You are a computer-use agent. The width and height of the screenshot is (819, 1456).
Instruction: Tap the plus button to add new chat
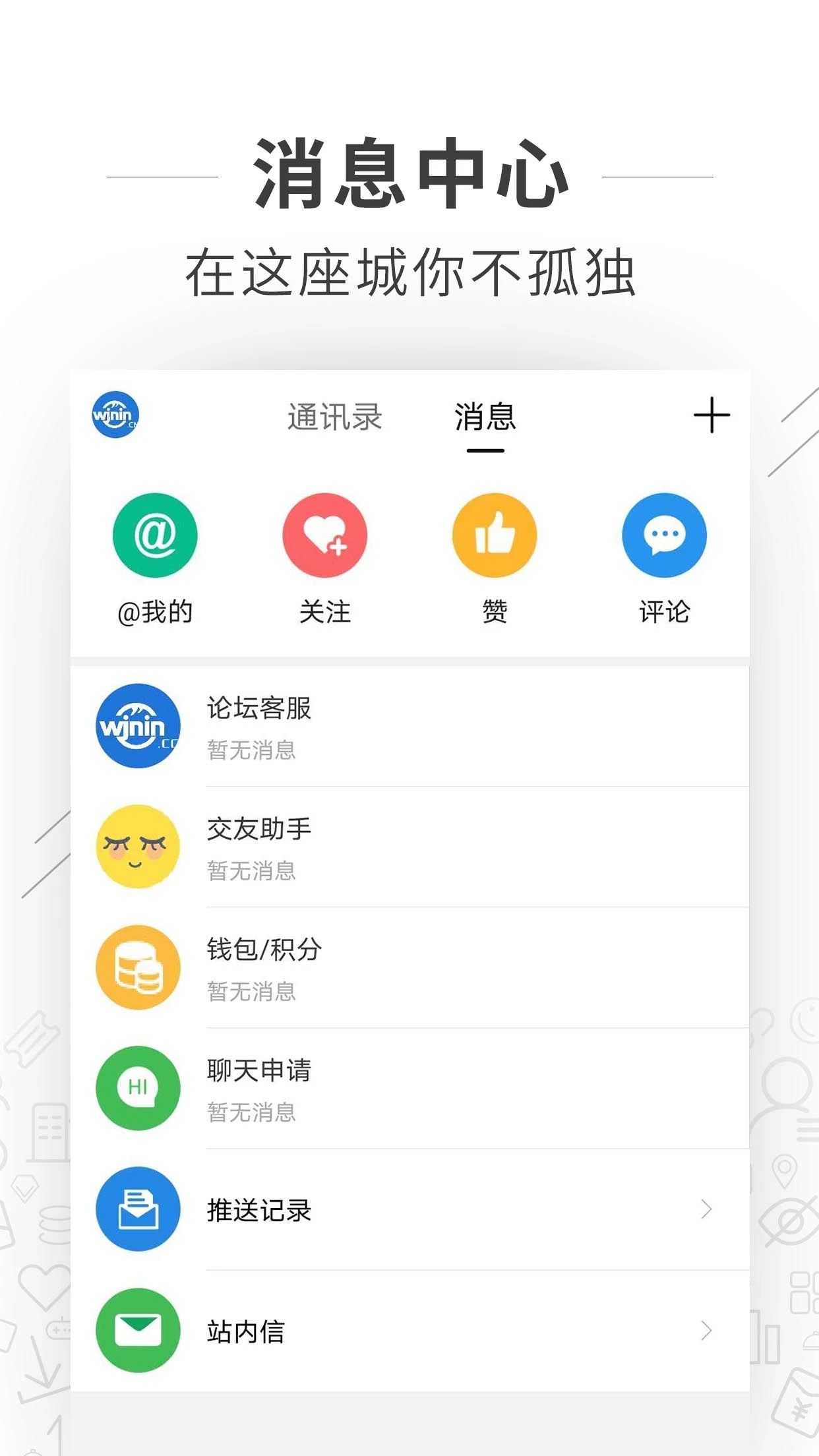711,415
